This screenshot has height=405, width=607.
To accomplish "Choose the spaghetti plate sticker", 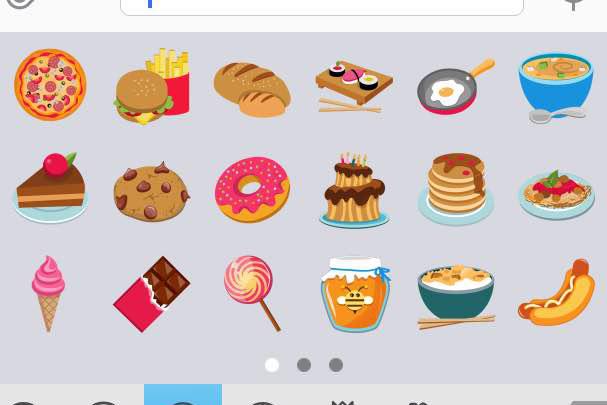I will (x=555, y=192).
